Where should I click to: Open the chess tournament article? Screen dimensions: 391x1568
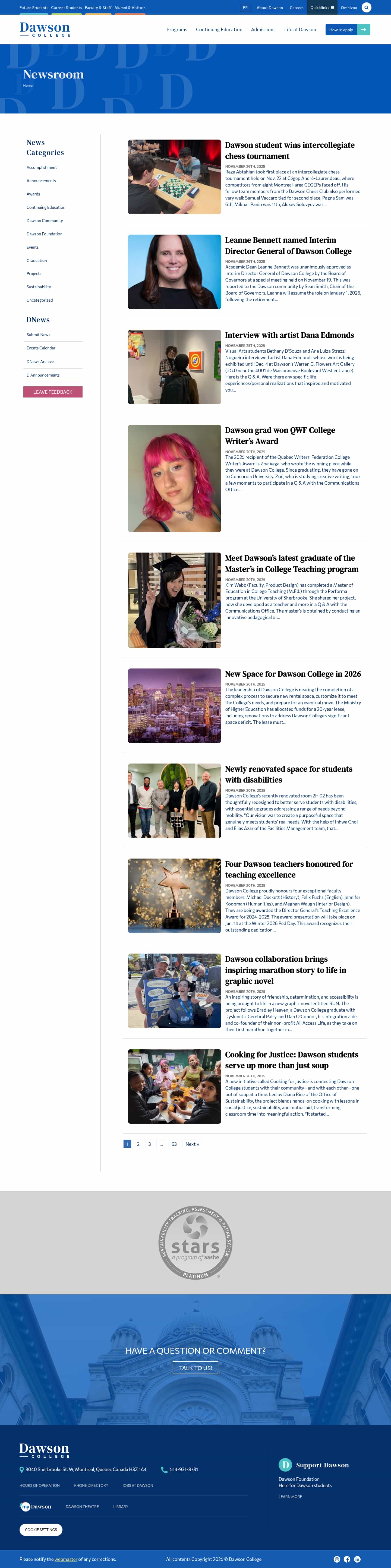289,150
